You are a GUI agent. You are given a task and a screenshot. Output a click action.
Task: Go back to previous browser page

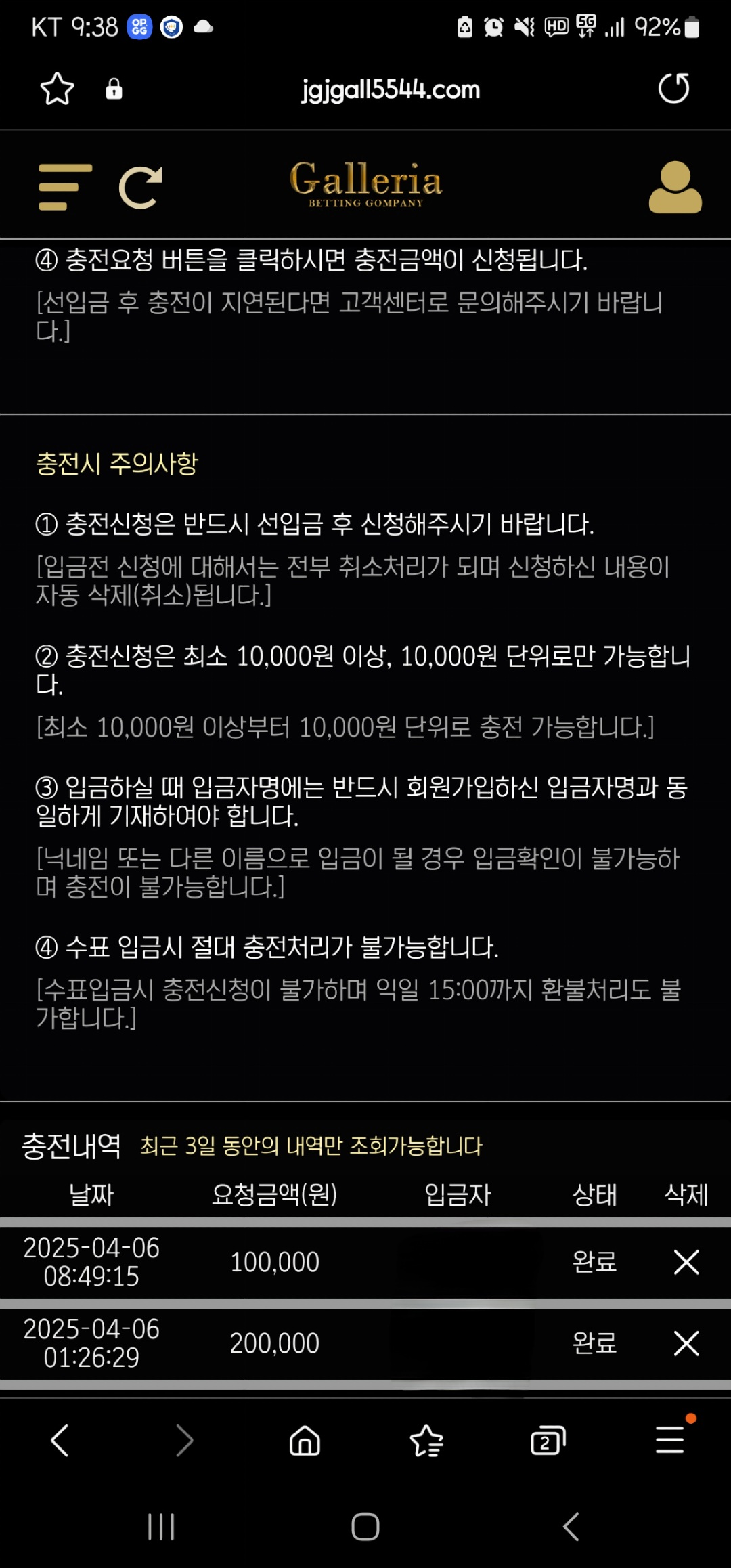(x=60, y=1440)
